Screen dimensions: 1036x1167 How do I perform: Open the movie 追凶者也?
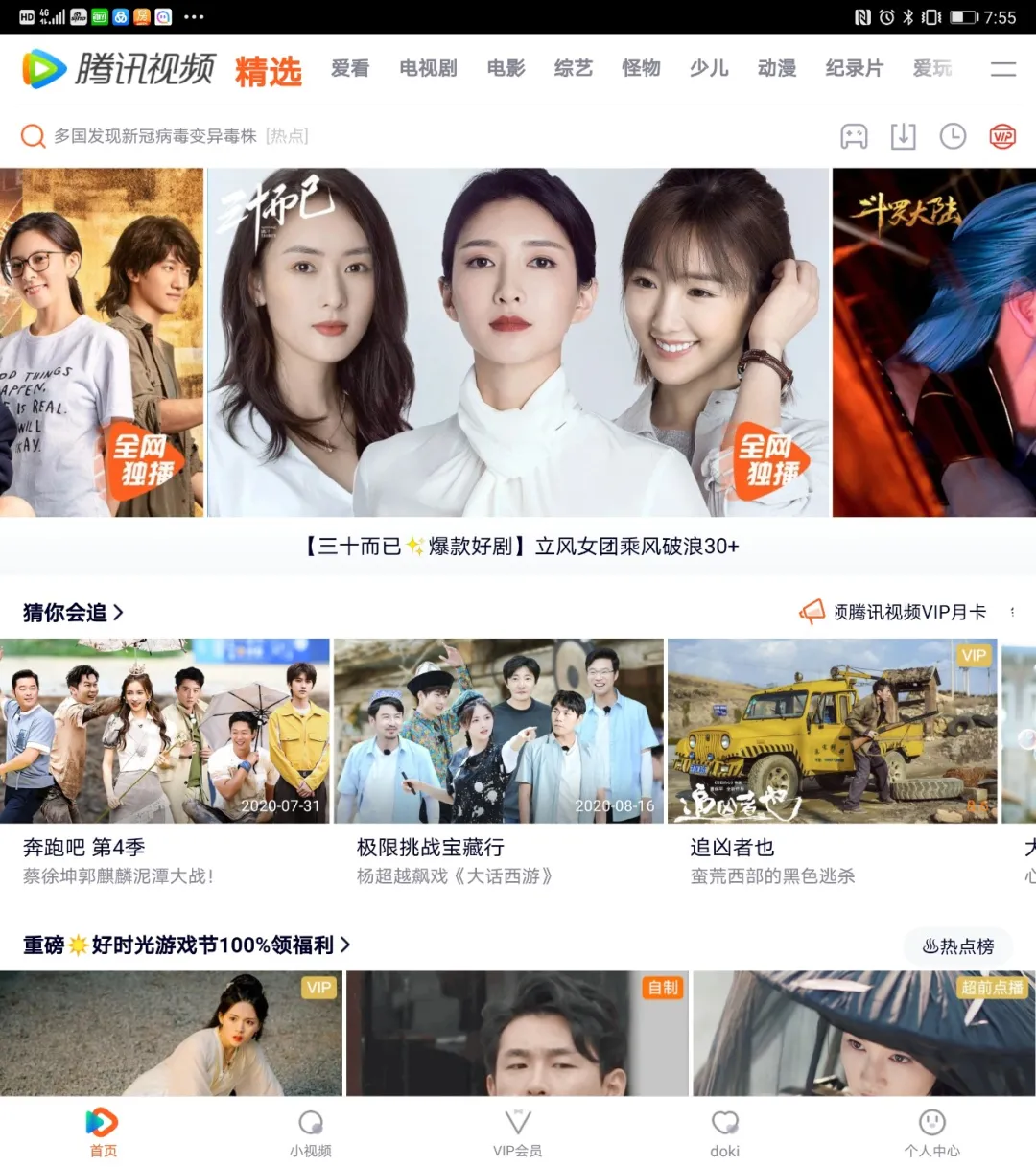tap(832, 731)
